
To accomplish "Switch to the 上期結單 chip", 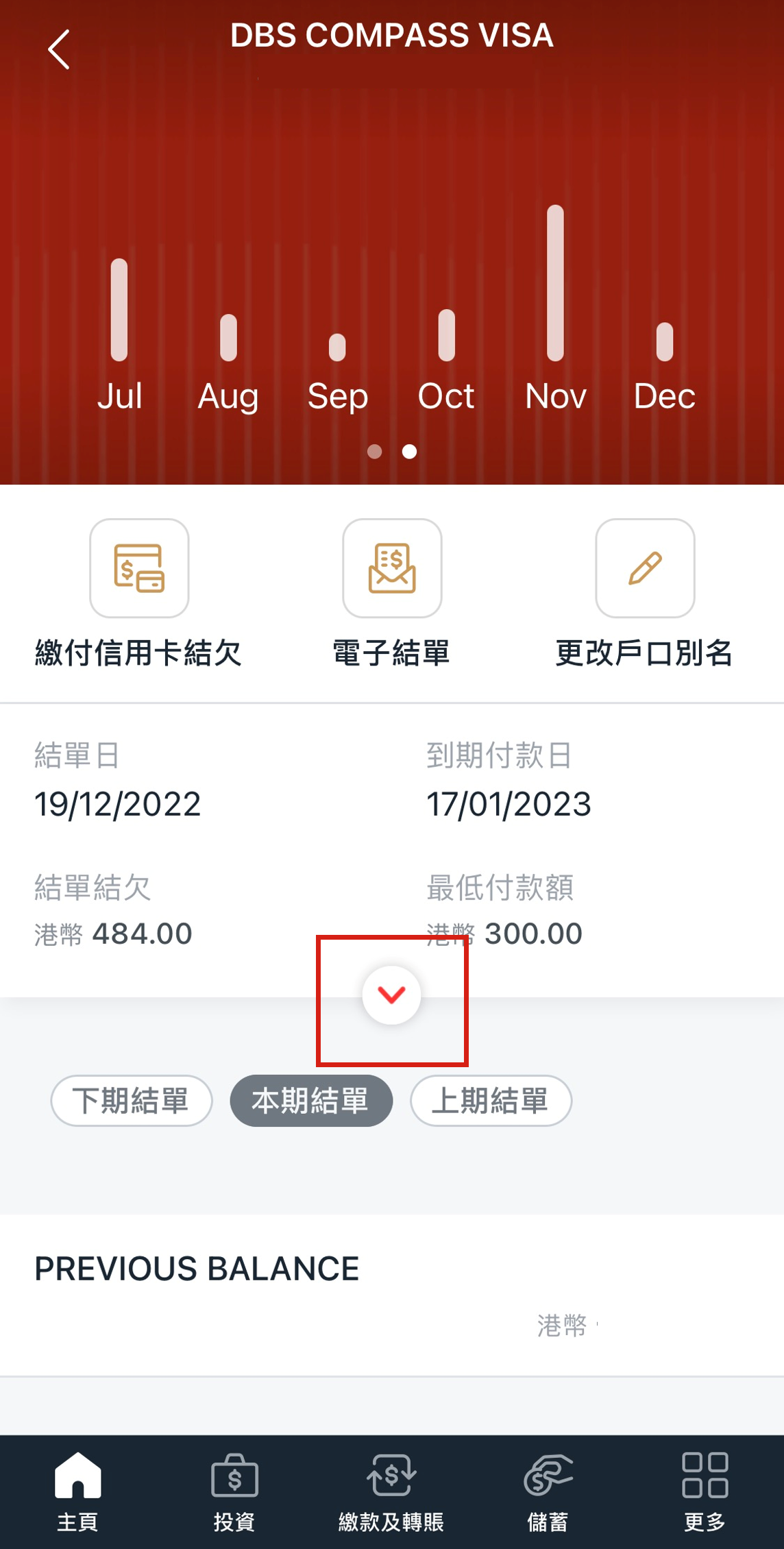I will [x=491, y=1101].
